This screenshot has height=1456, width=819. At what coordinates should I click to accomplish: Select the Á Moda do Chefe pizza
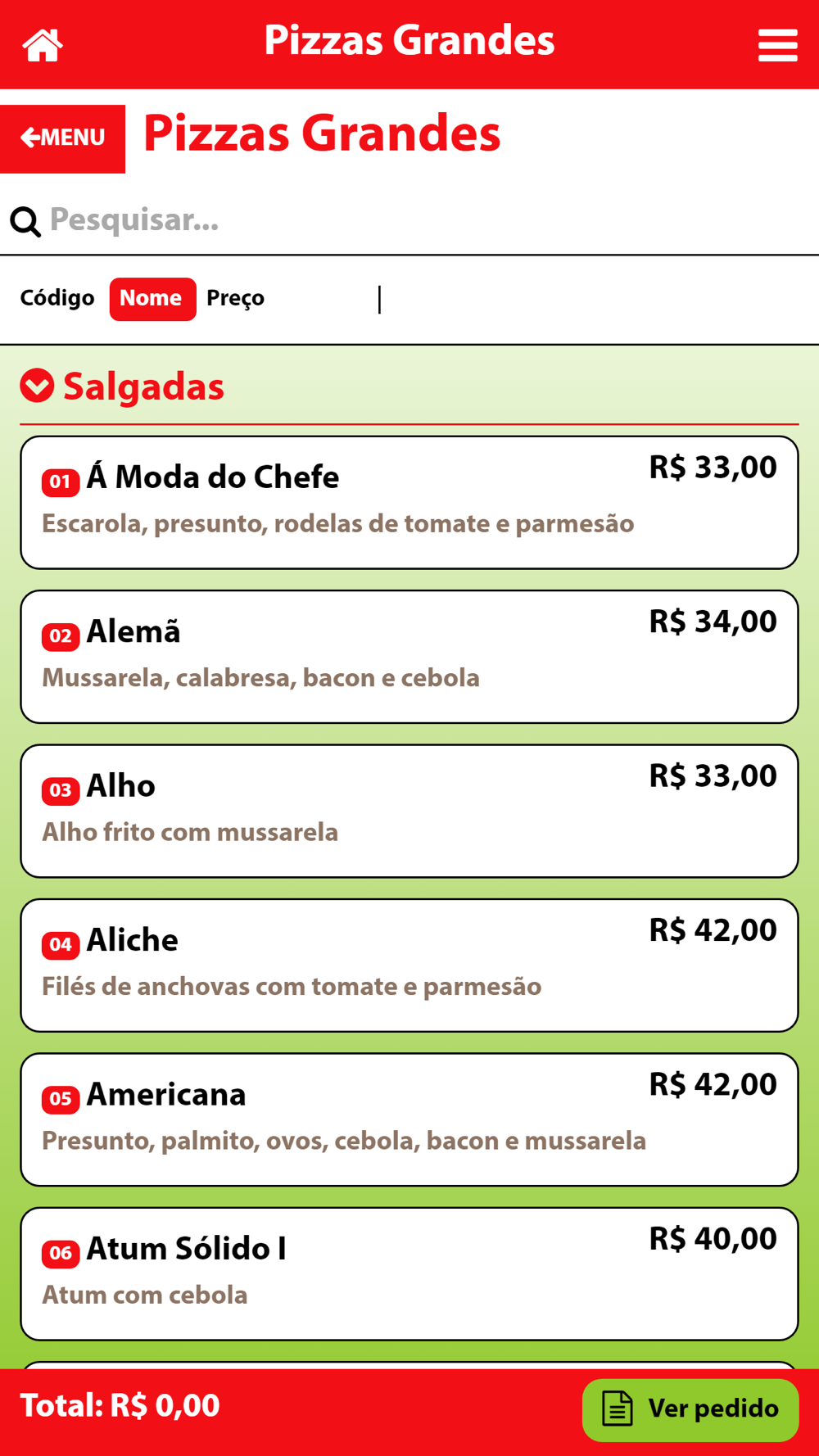[x=409, y=503]
